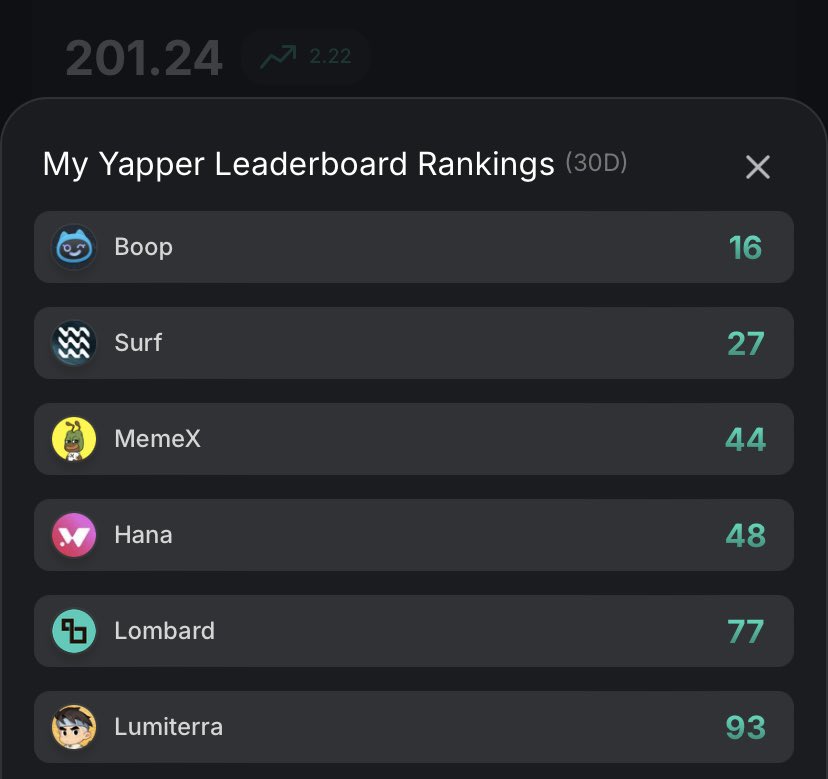Tap the Lumiterra leaderboard entry
Screen dimensions: 828x779
(x=413, y=727)
